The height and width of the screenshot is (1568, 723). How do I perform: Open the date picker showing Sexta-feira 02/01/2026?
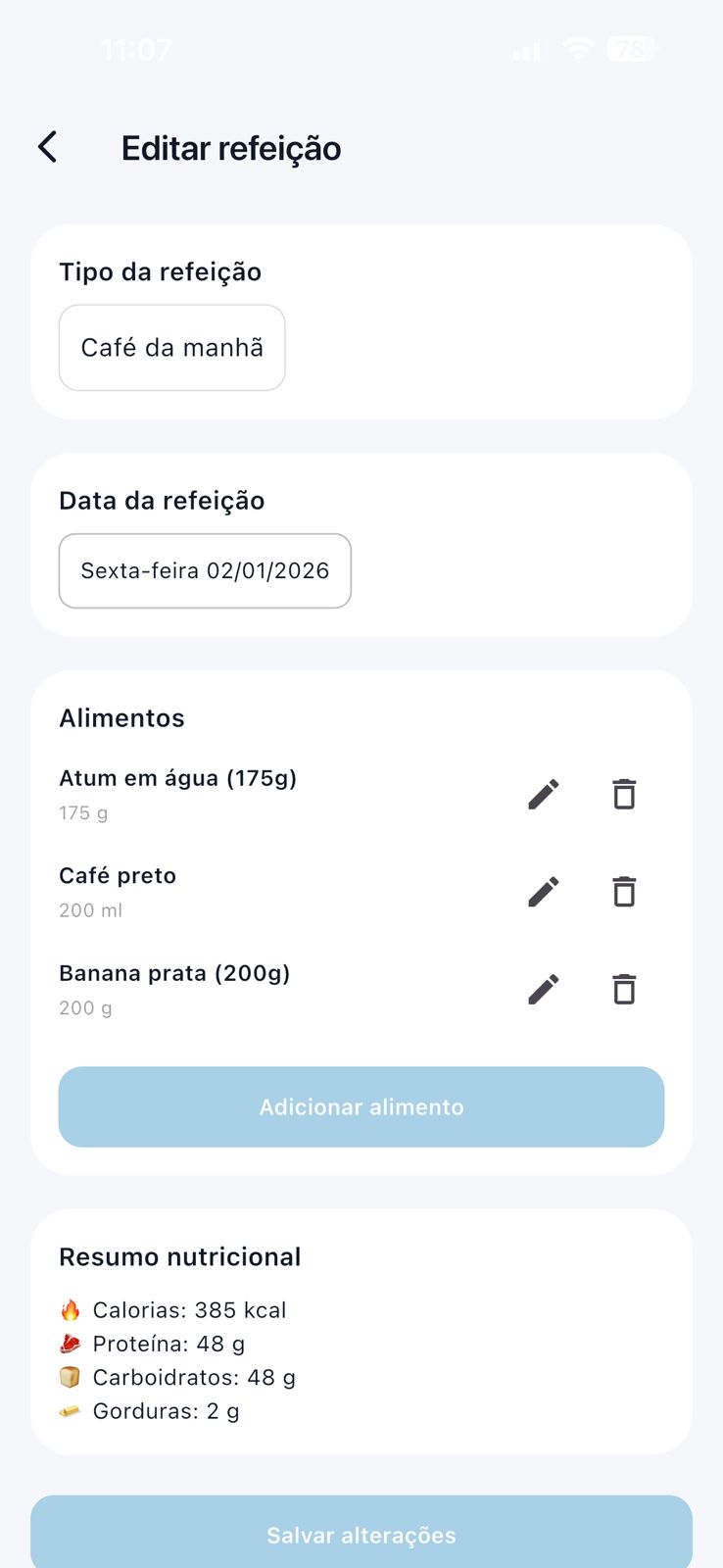[205, 570]
